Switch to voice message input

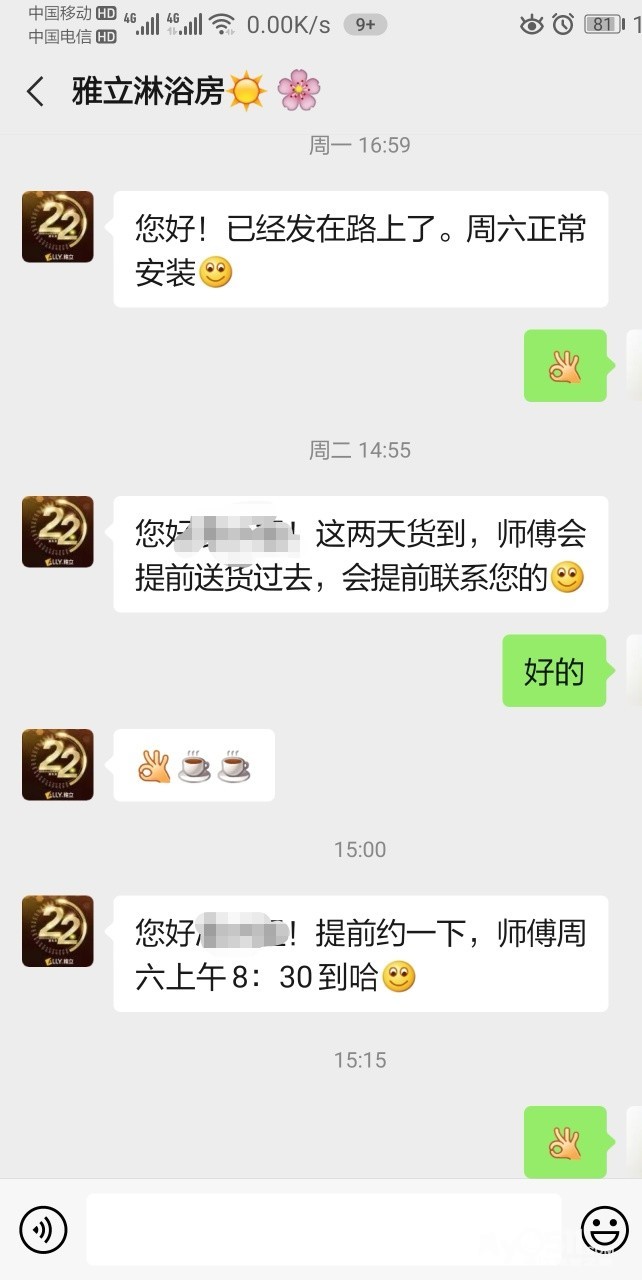[43, 1229]
